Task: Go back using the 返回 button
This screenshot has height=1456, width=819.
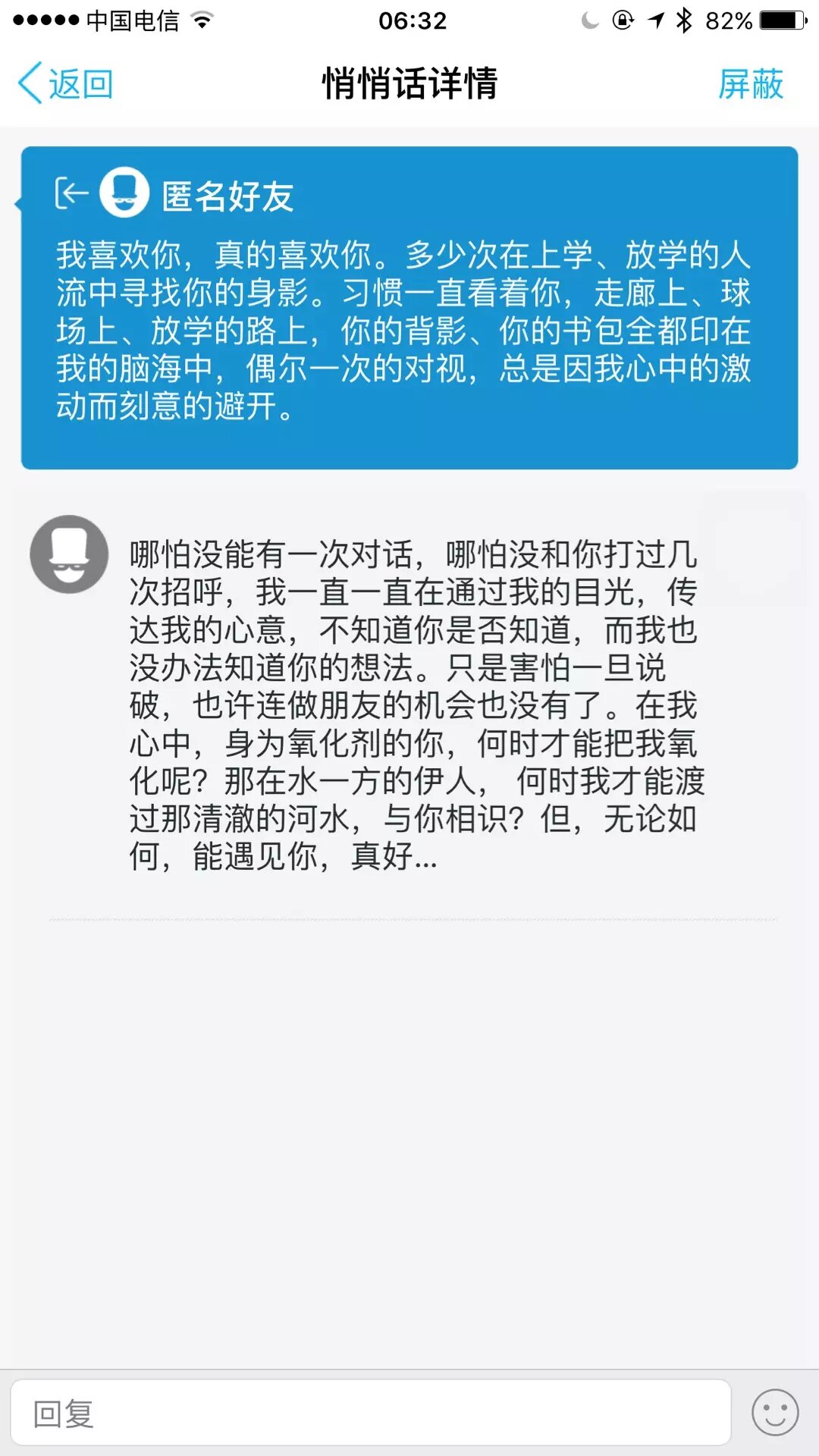Action: click(x=66, y=83)
